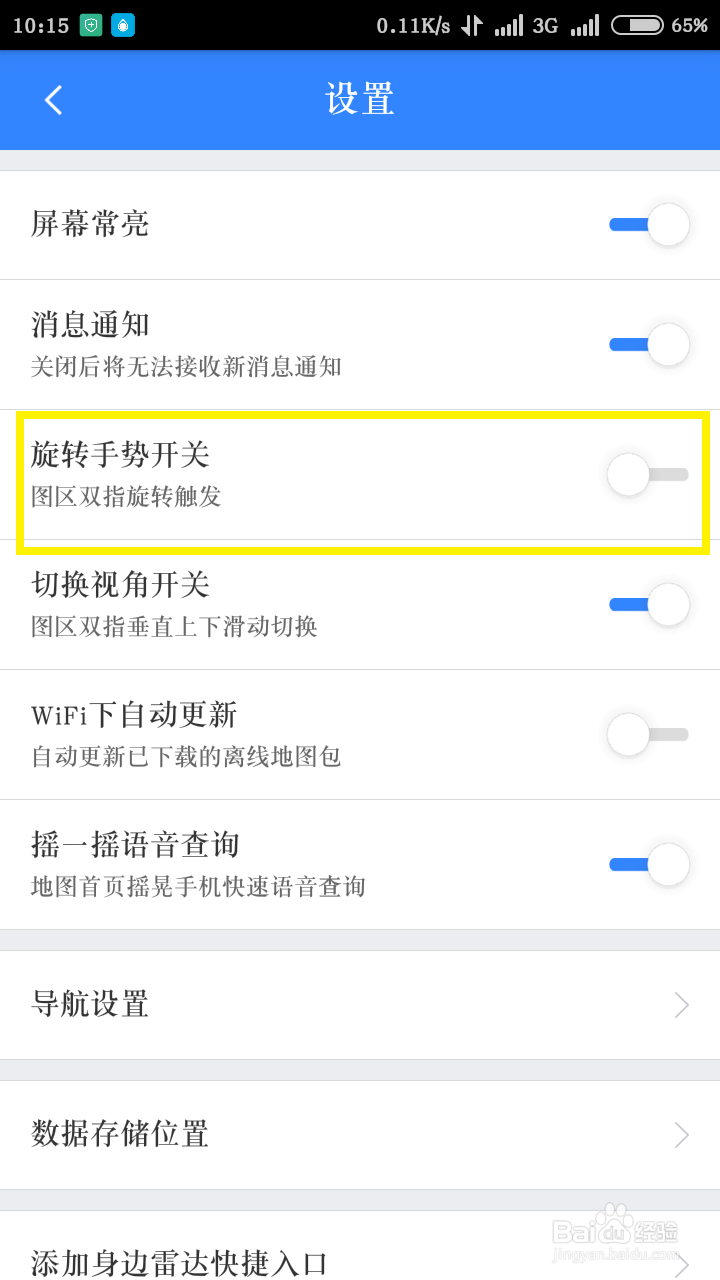Turn off 消息通知 message notifications

click(648, 345)
